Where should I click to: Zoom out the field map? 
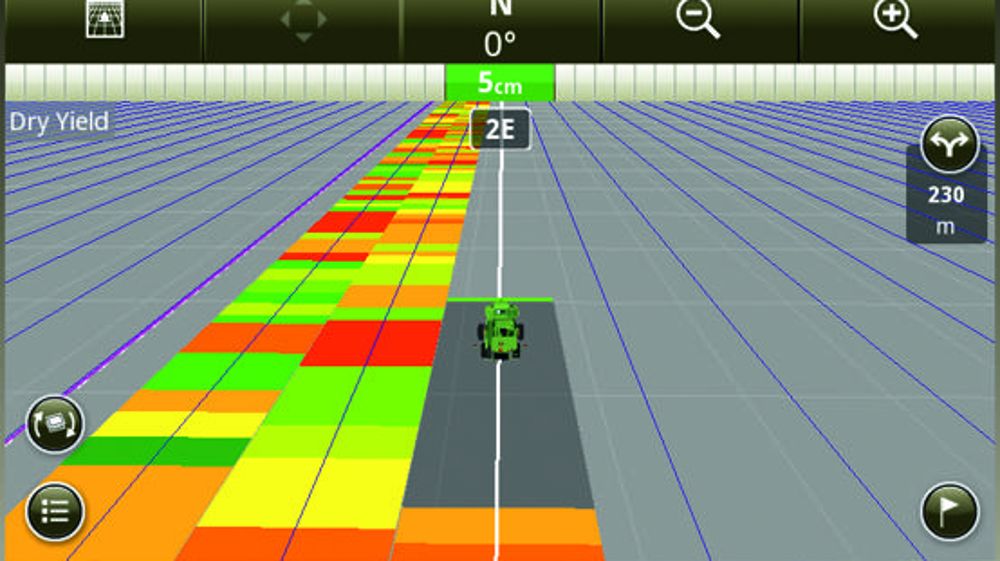pyautogui.click(x=699, y=22)
